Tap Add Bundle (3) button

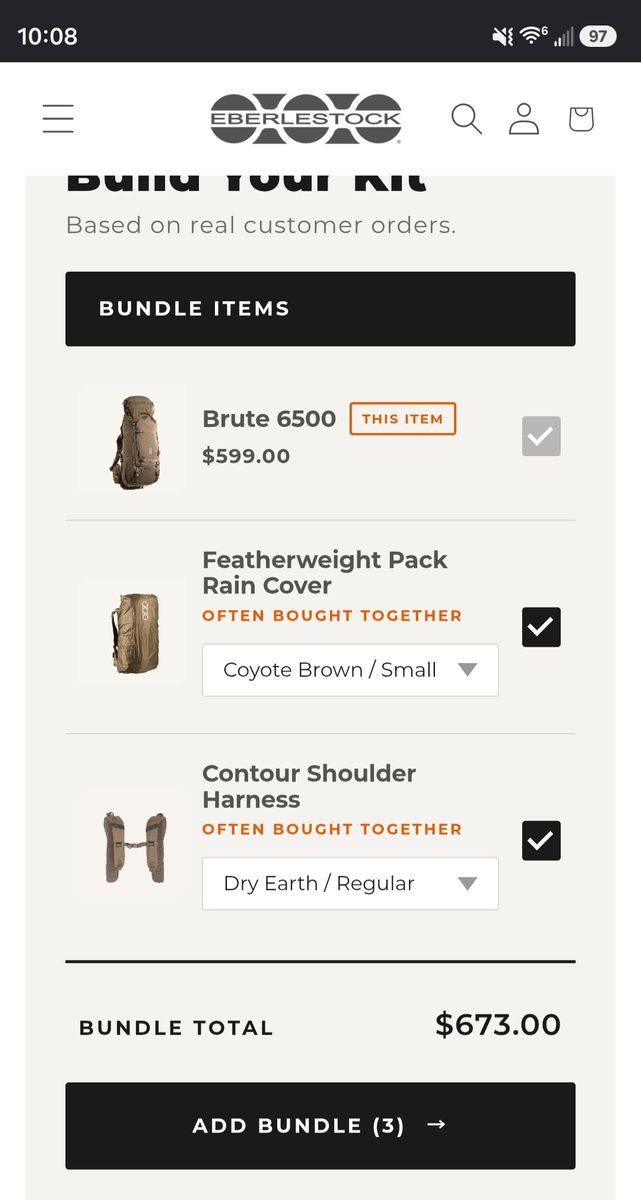(x=320, y=1126)
